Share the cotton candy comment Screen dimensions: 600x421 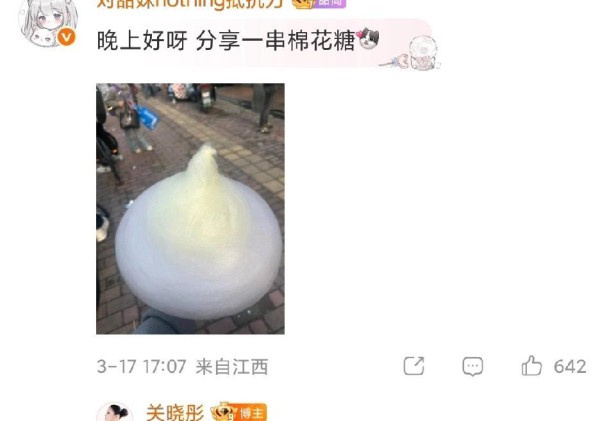tap(414, 366)
